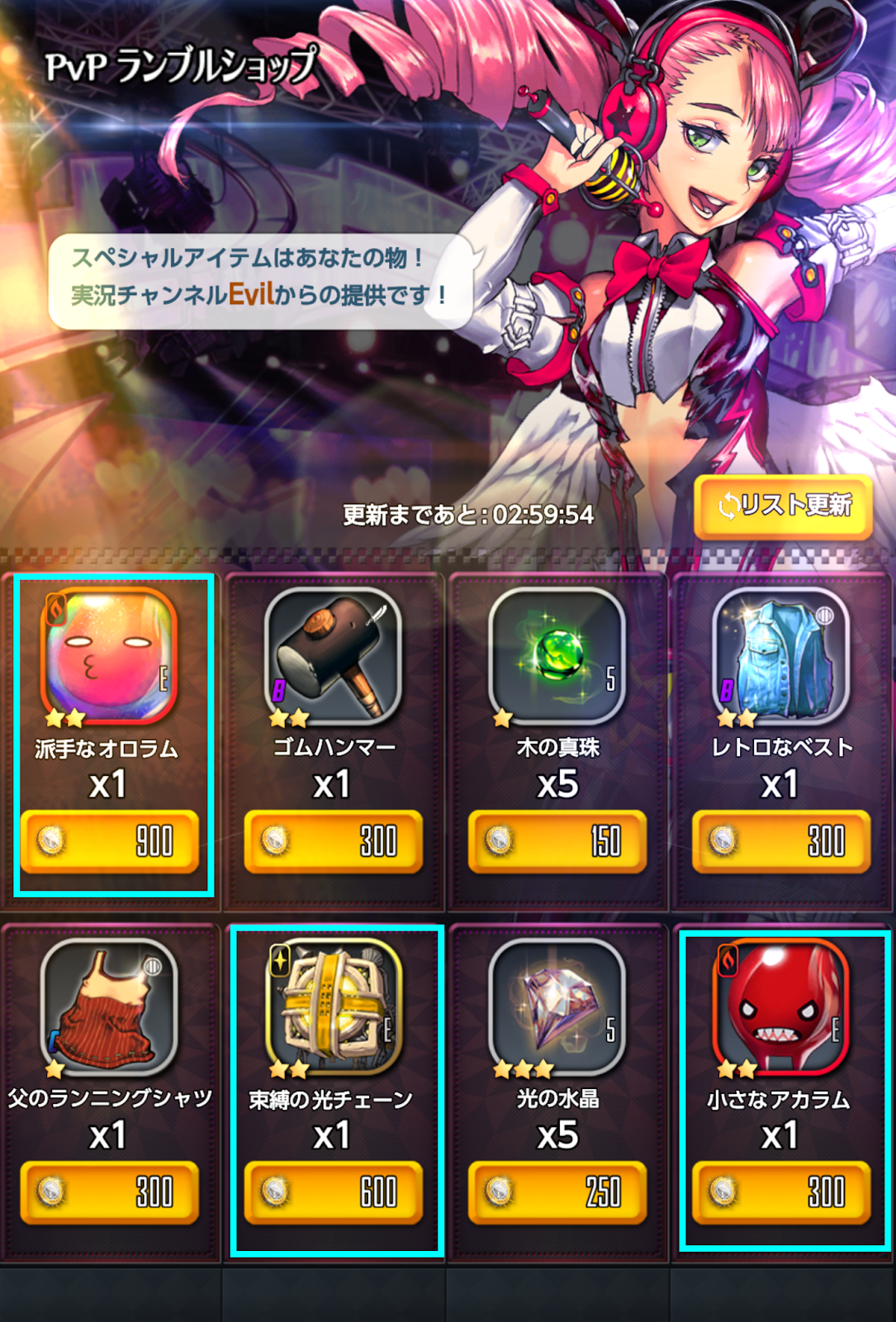Purchase 父のランニングシャツ for 300 coins
This screenshot has height=1322, width=896.
tap(109, 1192)
